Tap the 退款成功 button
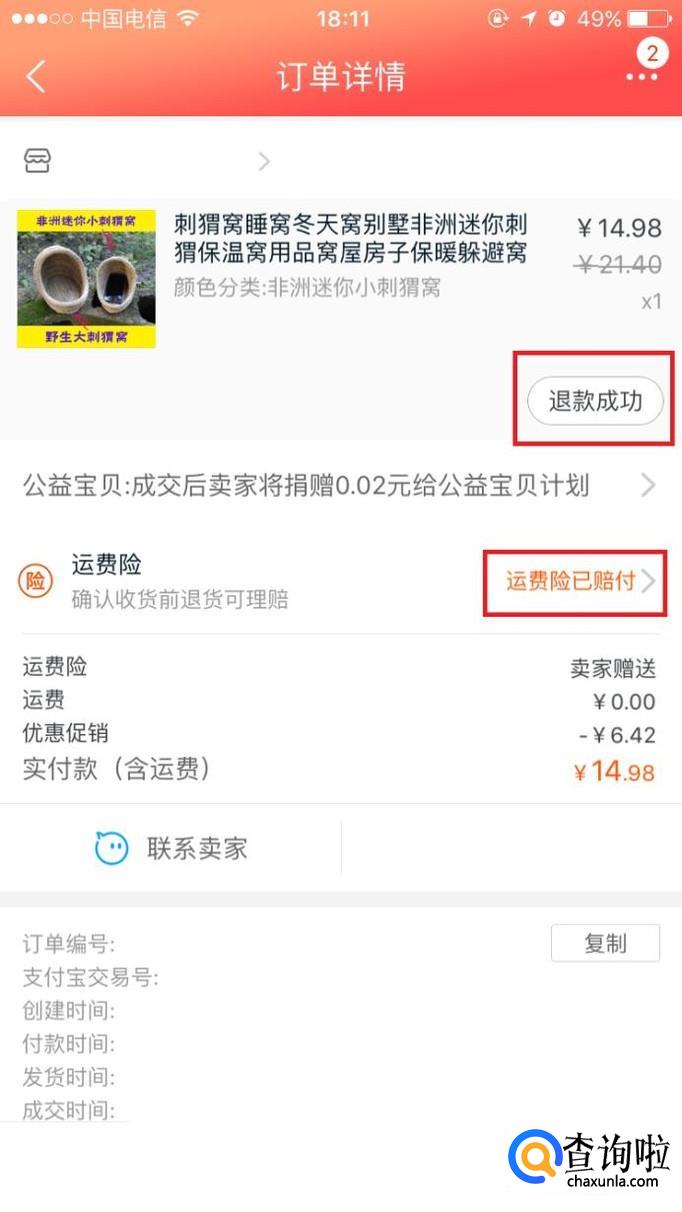 tap(594, 402)
